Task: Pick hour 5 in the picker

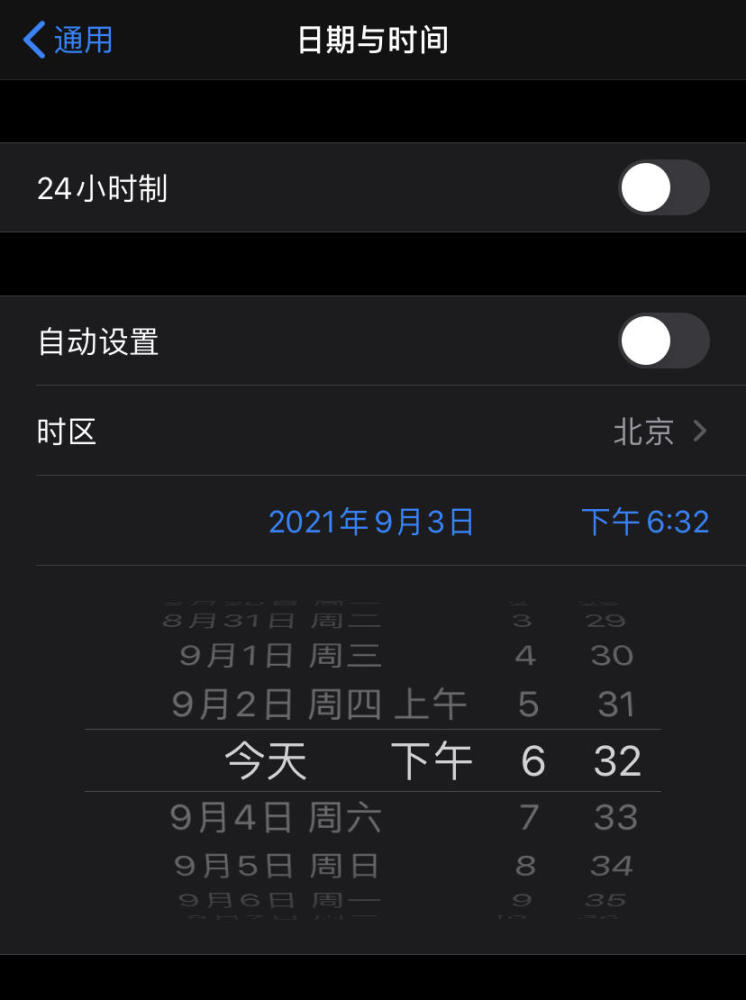Action: tap(529, 705)
